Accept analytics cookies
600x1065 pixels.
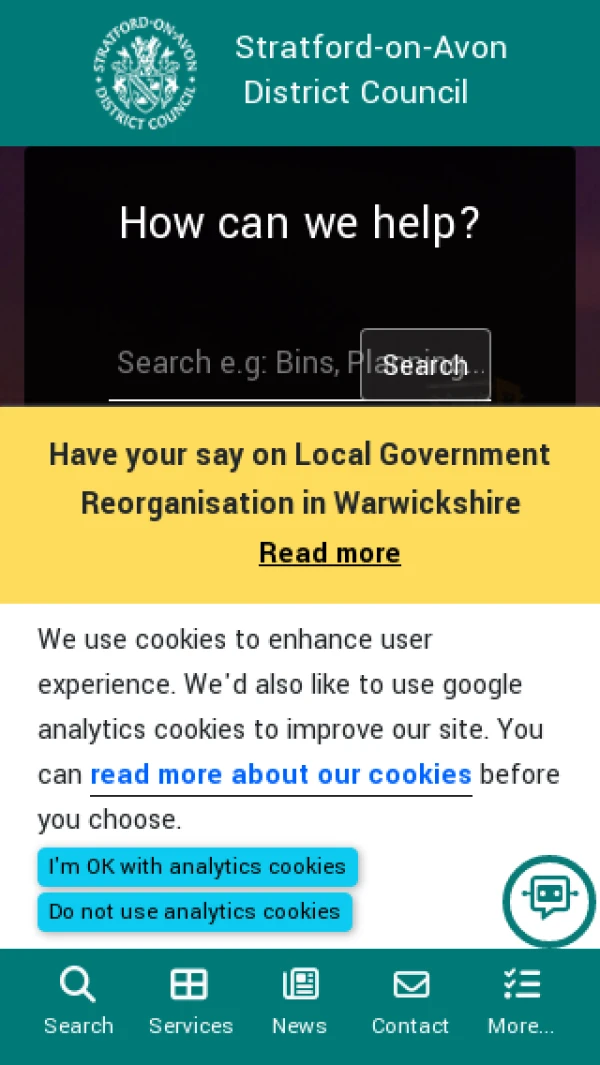[197, 866]
